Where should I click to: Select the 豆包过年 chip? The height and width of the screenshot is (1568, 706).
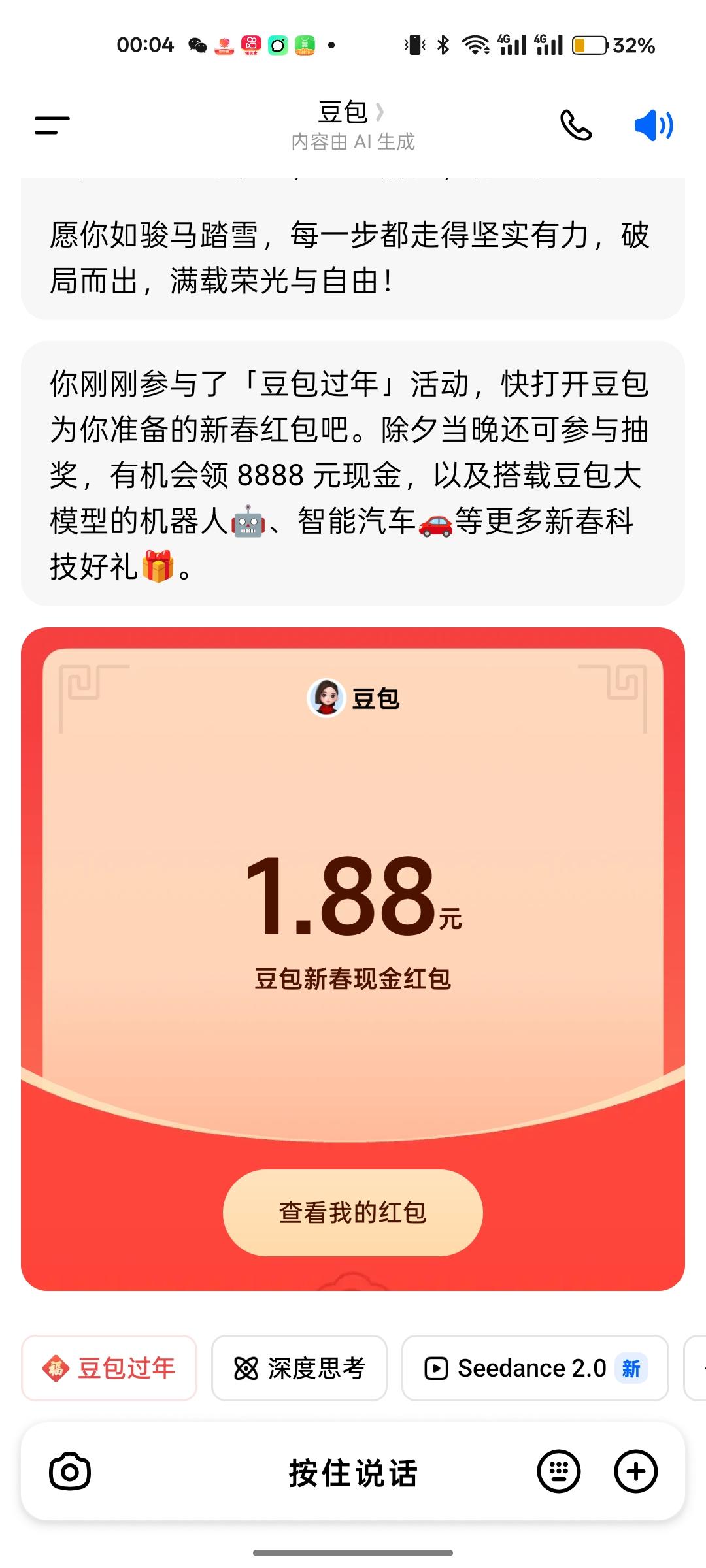coord(109,1368)
